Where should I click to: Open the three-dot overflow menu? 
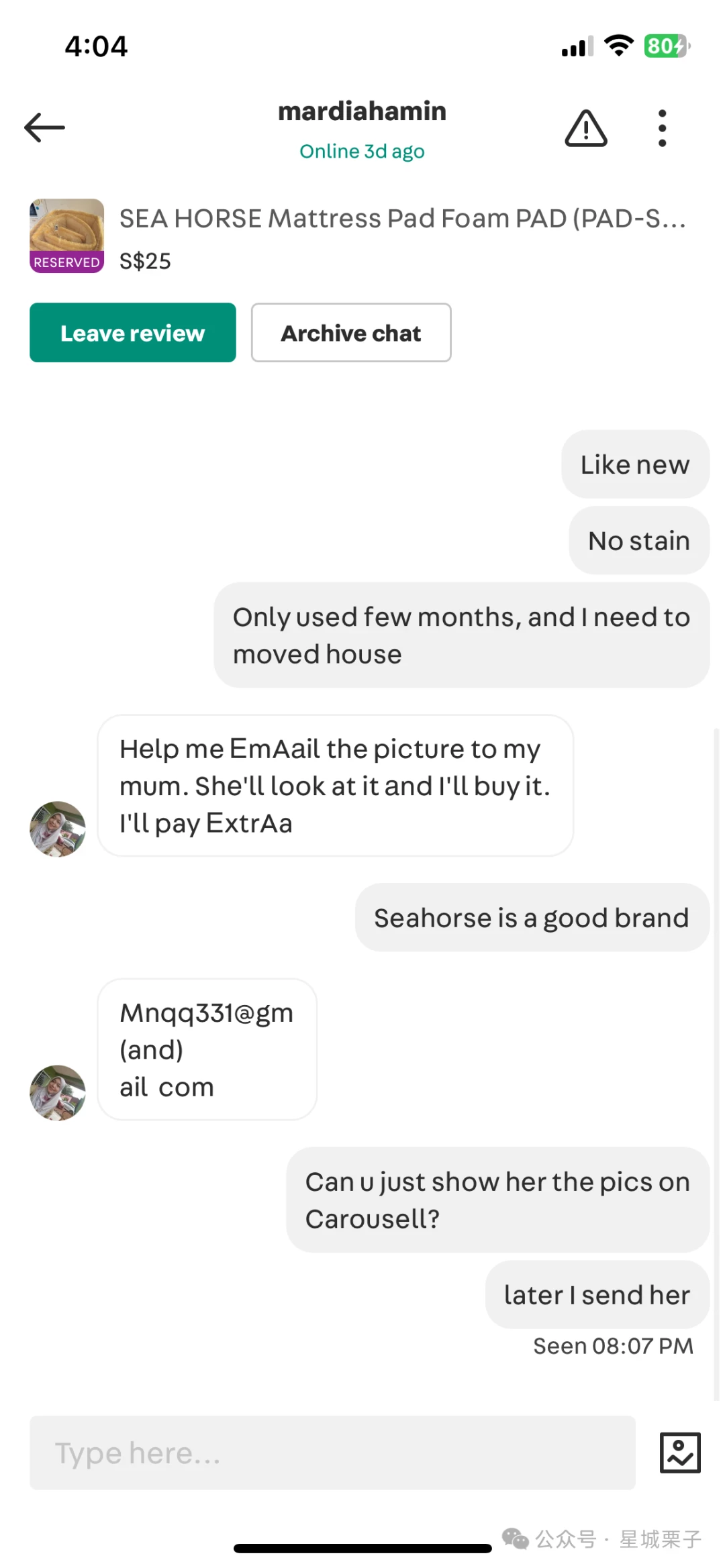point(662,128)
